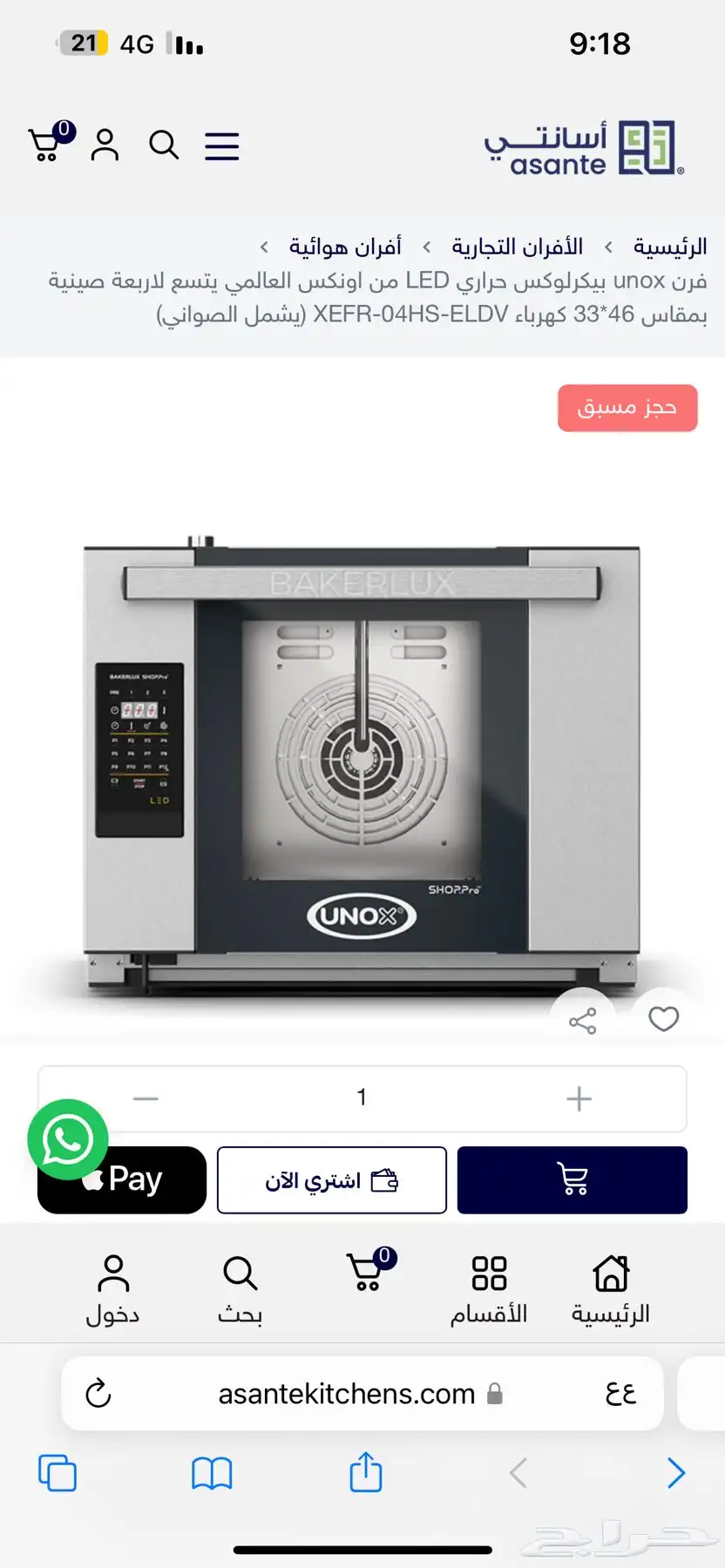725x1568 pixels.
Task: Open WhatsApp chat bubble
Action: 67,1139
